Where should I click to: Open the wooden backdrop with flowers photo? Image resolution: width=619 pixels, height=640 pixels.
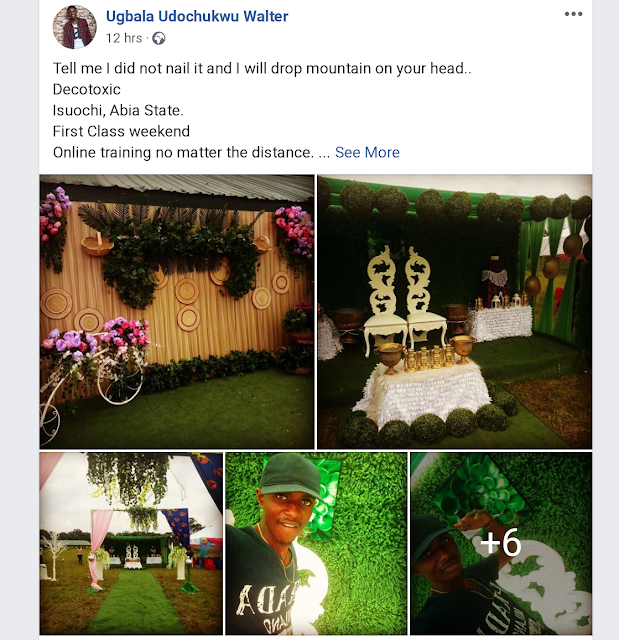[176, 311]
